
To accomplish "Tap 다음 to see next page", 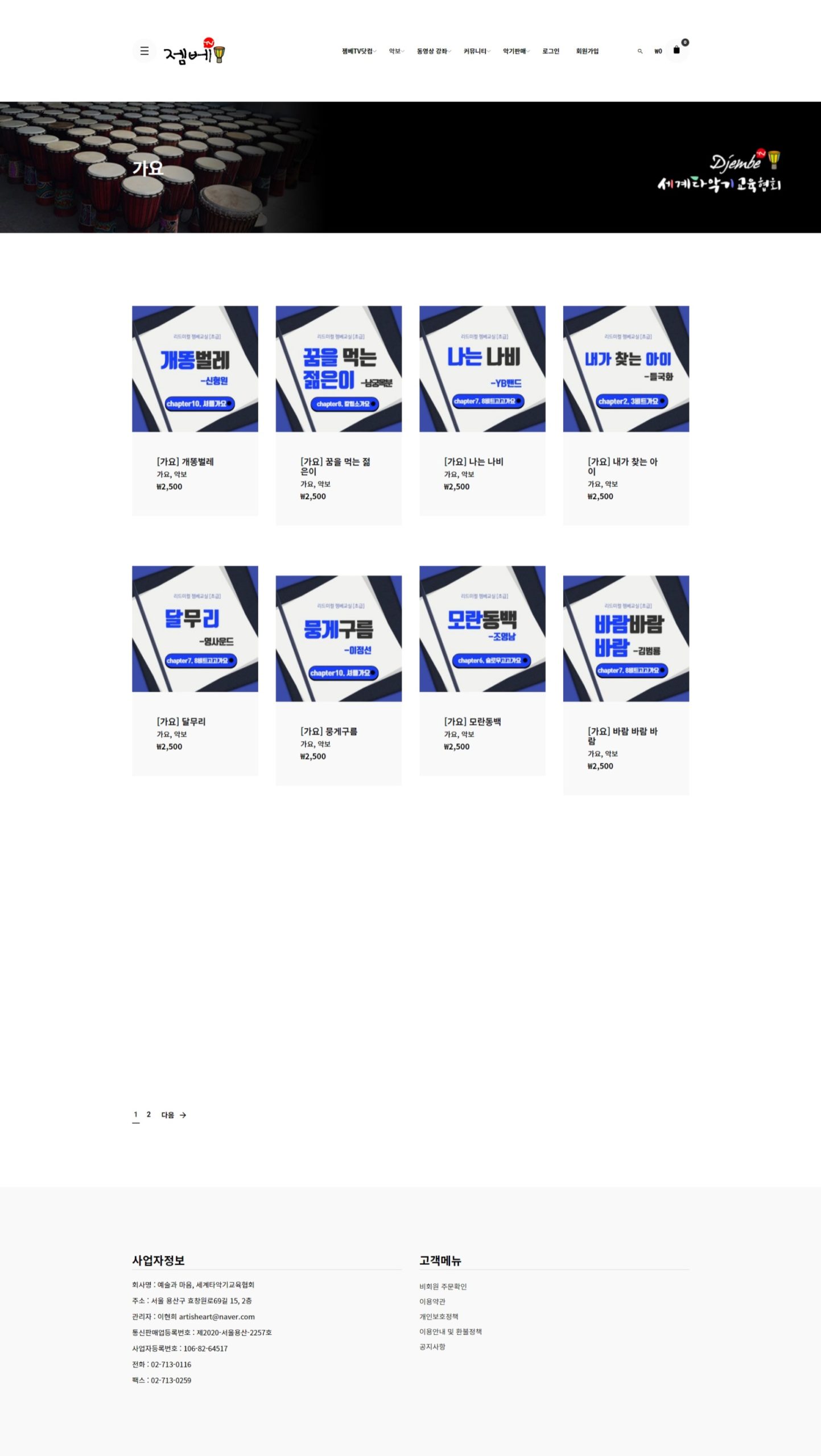I will (174, 1115).
